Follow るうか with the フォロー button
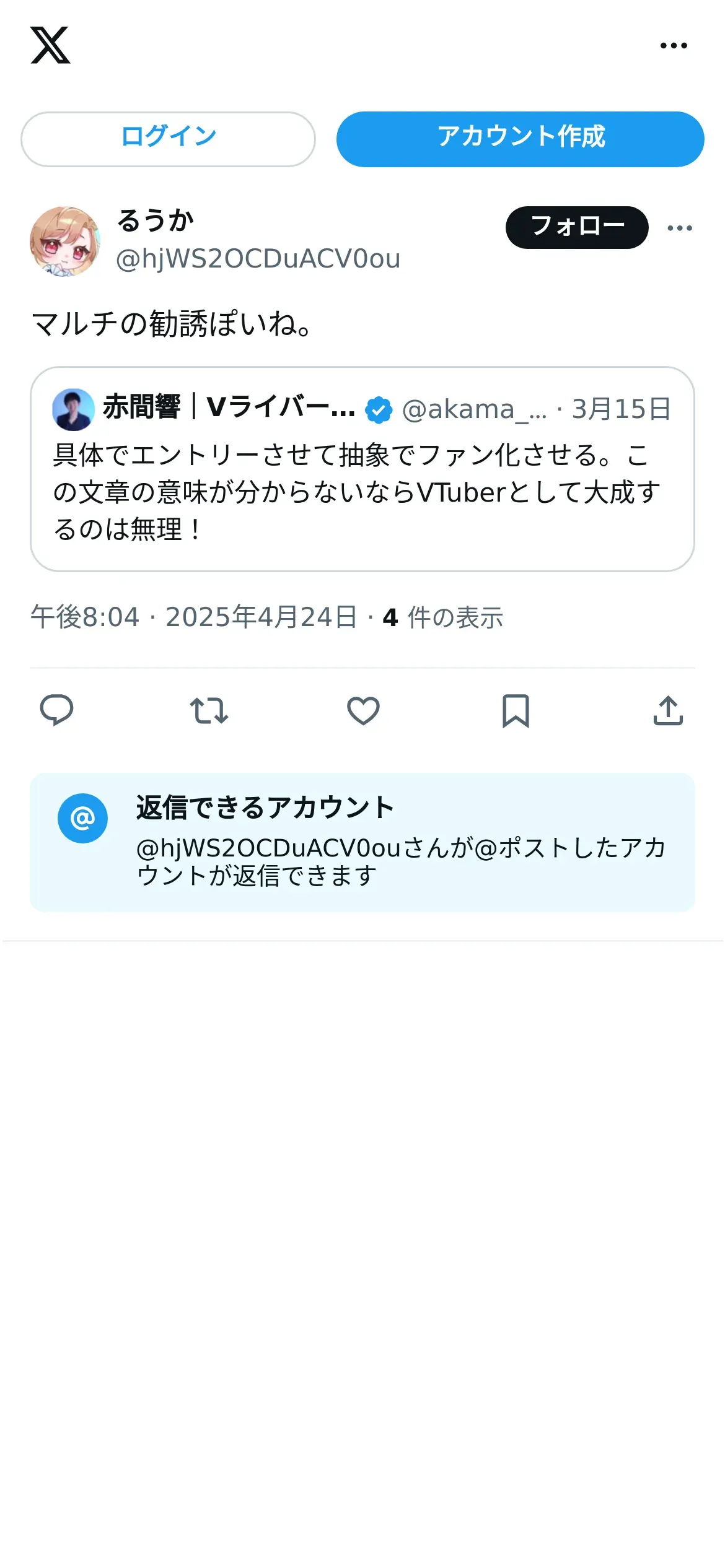 click(x=577, y=227)
